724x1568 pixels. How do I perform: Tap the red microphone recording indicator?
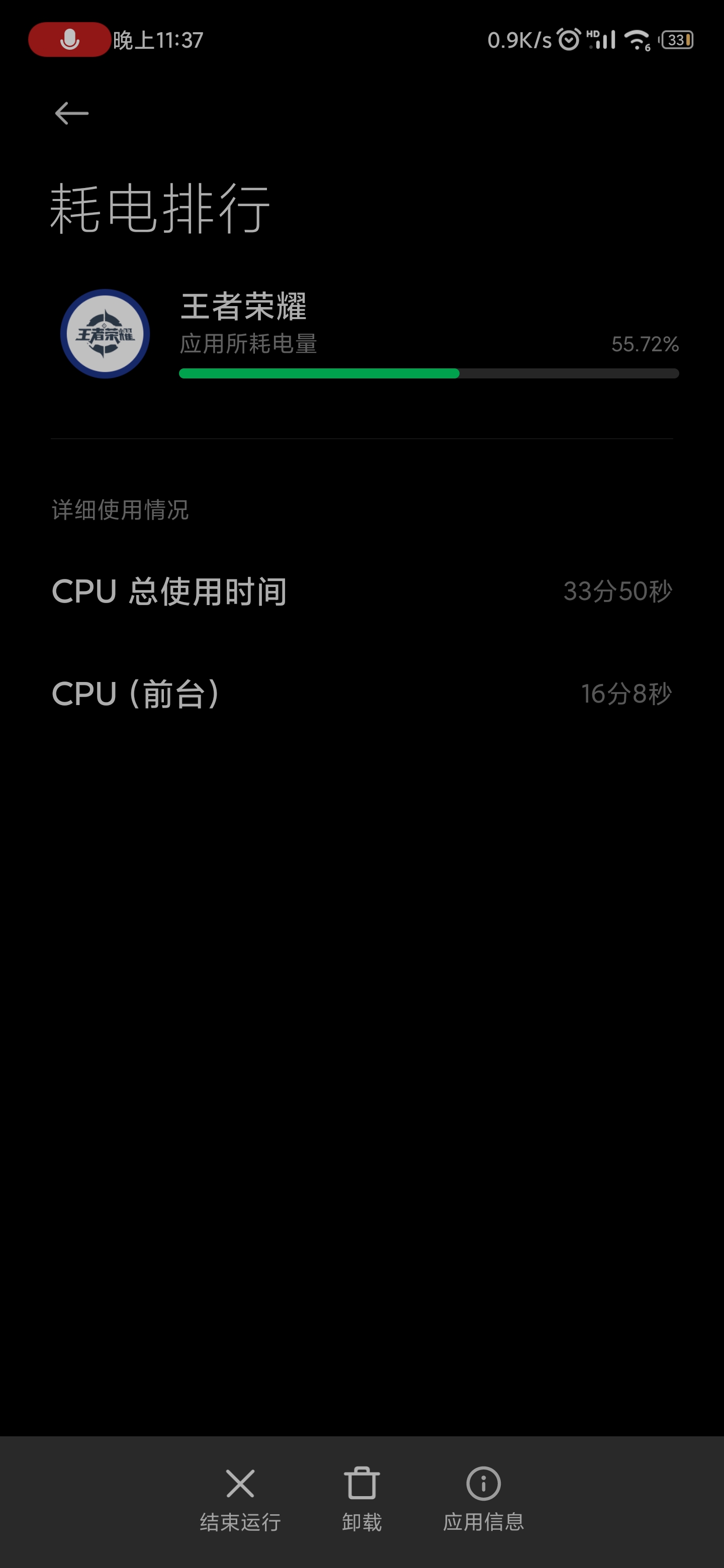pos(69,40)
